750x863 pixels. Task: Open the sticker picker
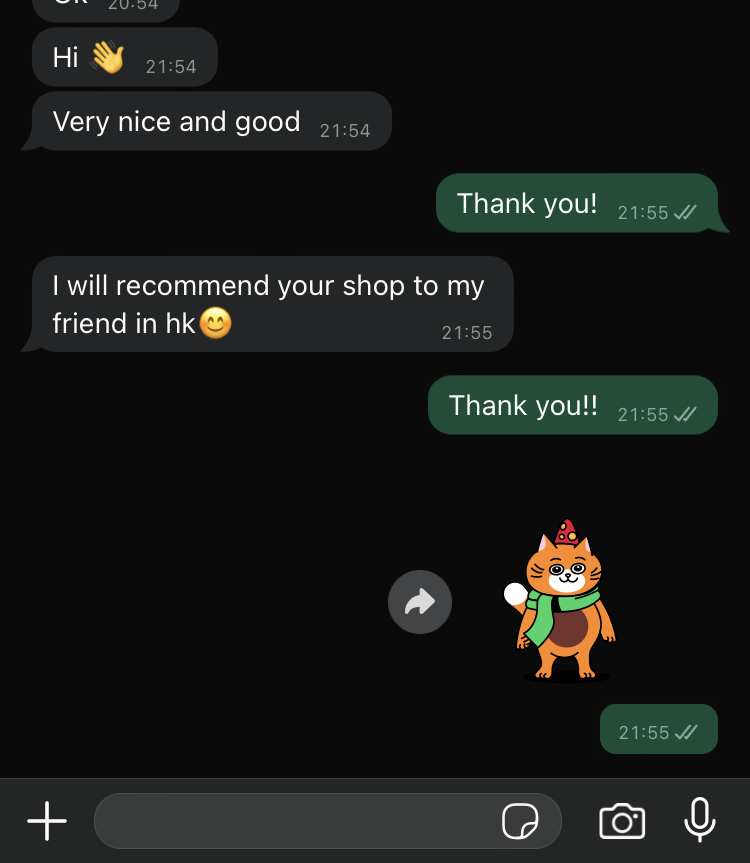tap(520, 822)
